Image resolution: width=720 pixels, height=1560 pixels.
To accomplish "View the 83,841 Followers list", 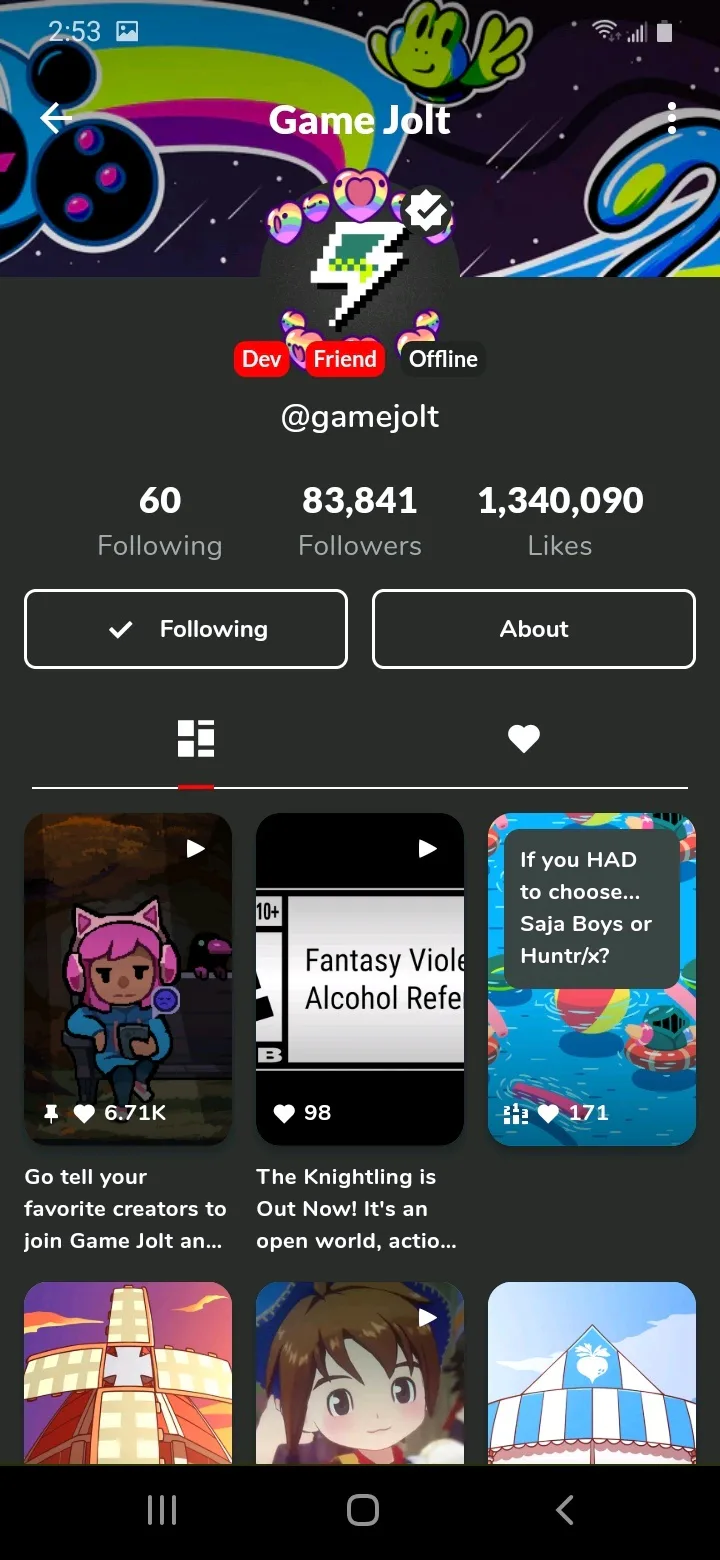I will click(360, 521).
